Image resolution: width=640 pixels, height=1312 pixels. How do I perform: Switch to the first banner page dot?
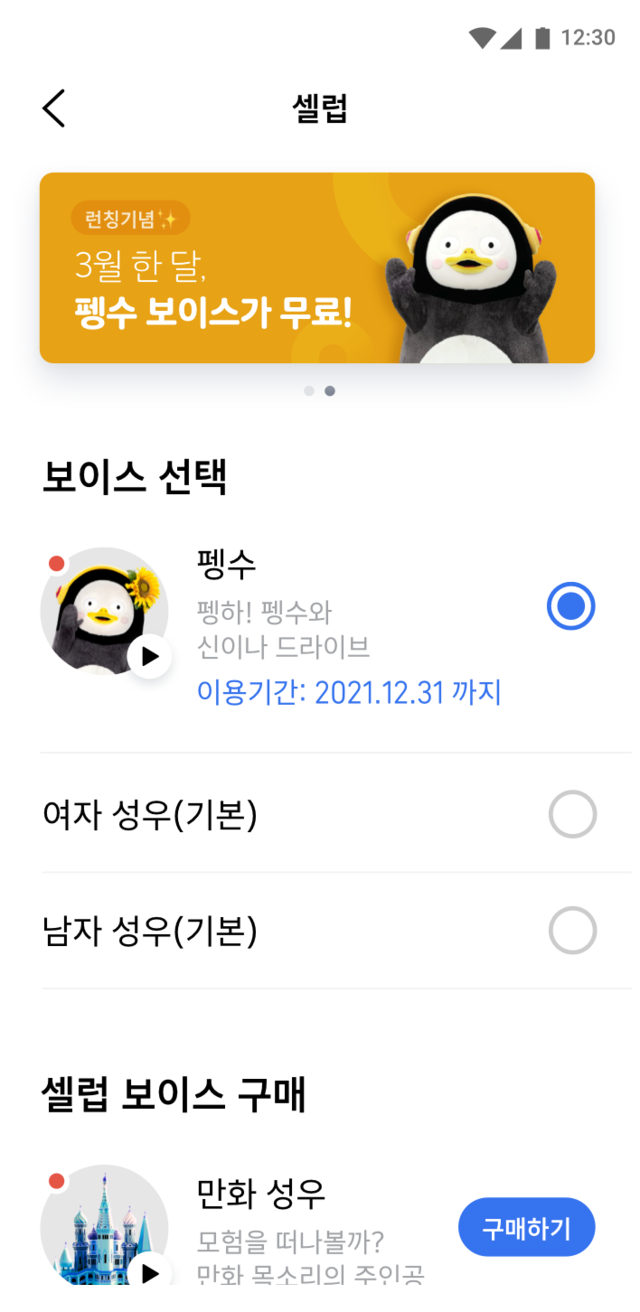point(309,391)
